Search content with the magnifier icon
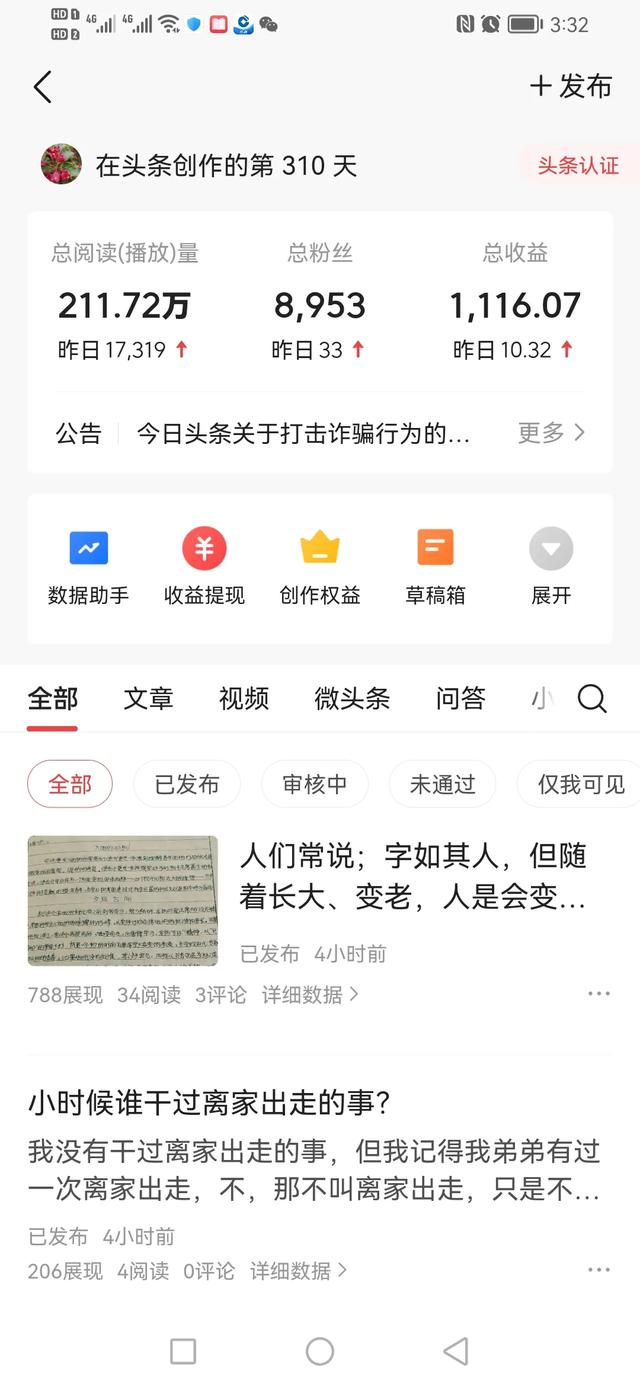 [x=592, y=698]
